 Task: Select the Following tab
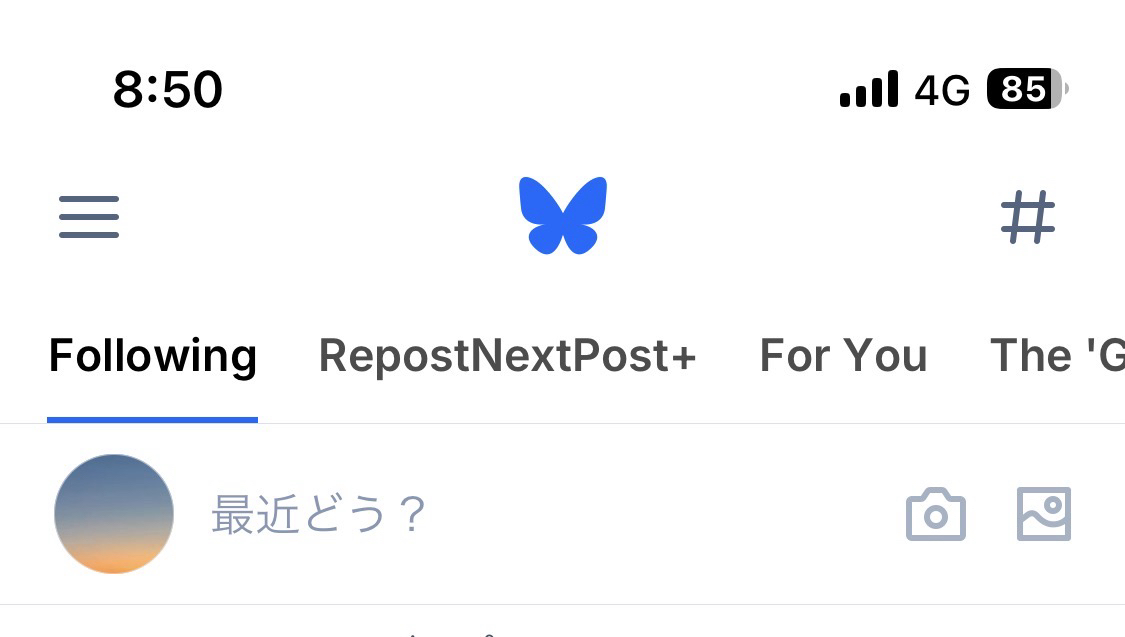[x=153, y=356]
